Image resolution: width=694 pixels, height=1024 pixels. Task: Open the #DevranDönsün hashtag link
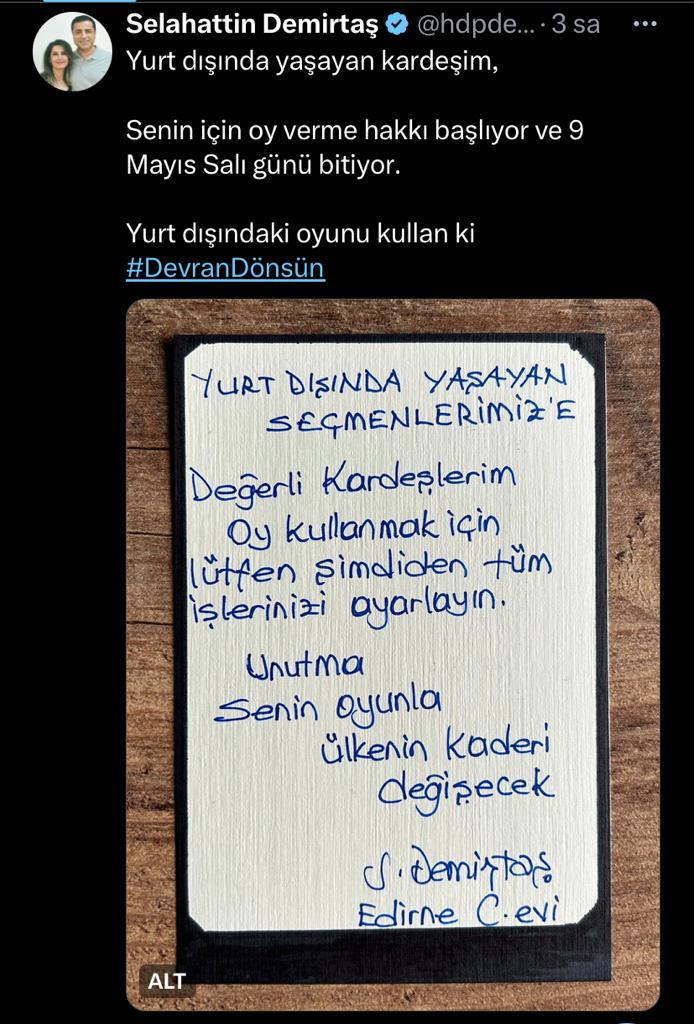(225, 269)
